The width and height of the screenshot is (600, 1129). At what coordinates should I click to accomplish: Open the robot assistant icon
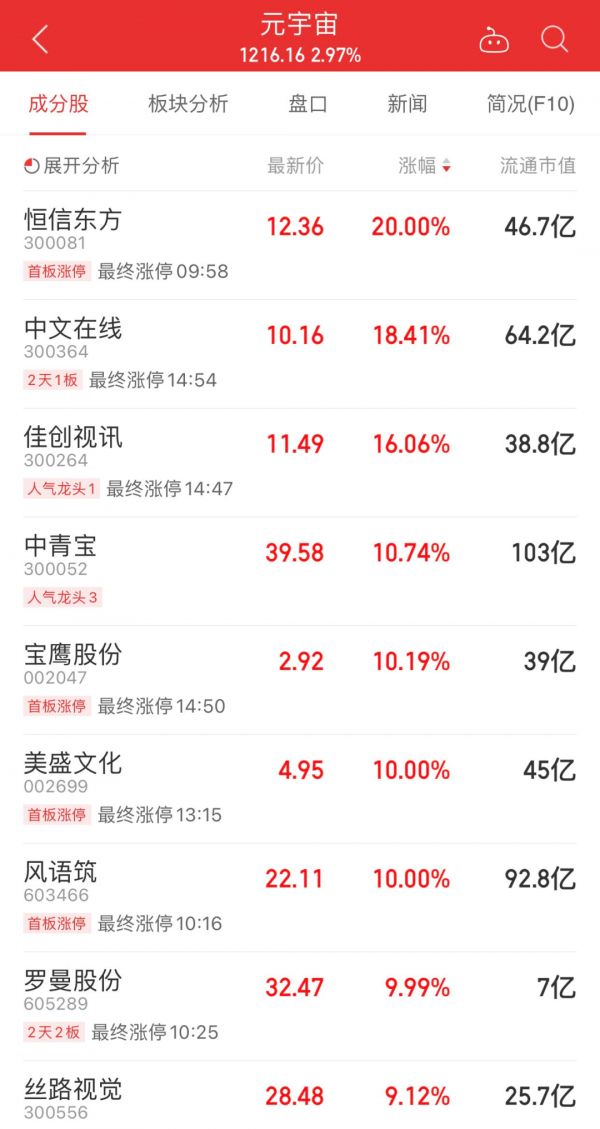[x=494, y=40]
